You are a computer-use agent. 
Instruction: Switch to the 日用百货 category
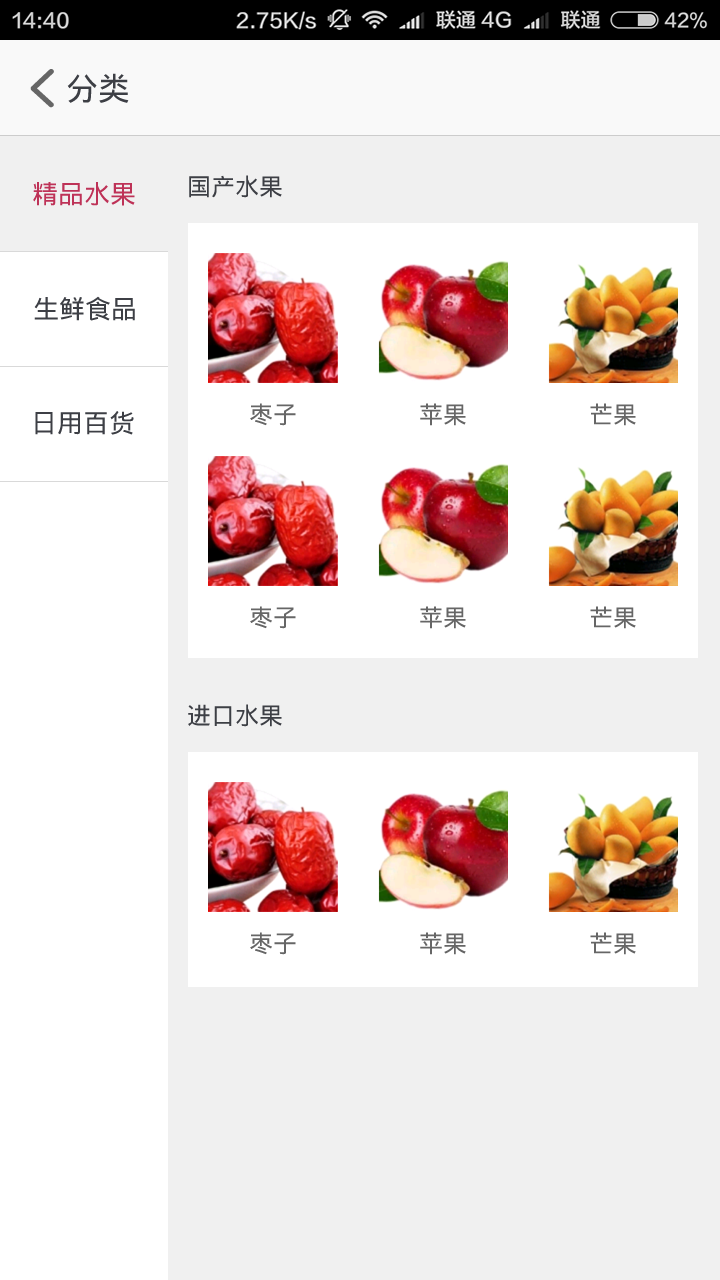[x=84, y=424]
